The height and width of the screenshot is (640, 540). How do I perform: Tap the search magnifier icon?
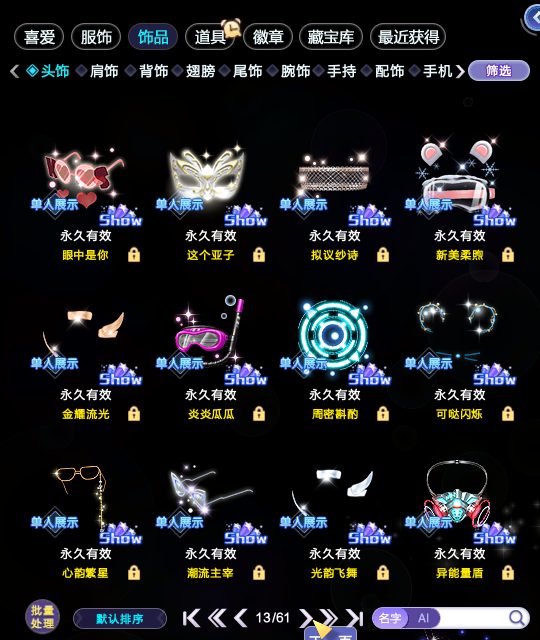coord(517,618)
